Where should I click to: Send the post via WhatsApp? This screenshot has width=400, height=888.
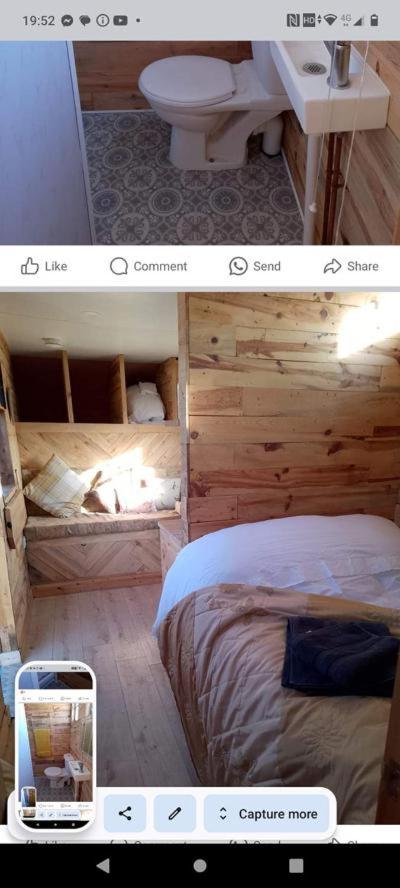pyautogui.click(x=255, y=266)
